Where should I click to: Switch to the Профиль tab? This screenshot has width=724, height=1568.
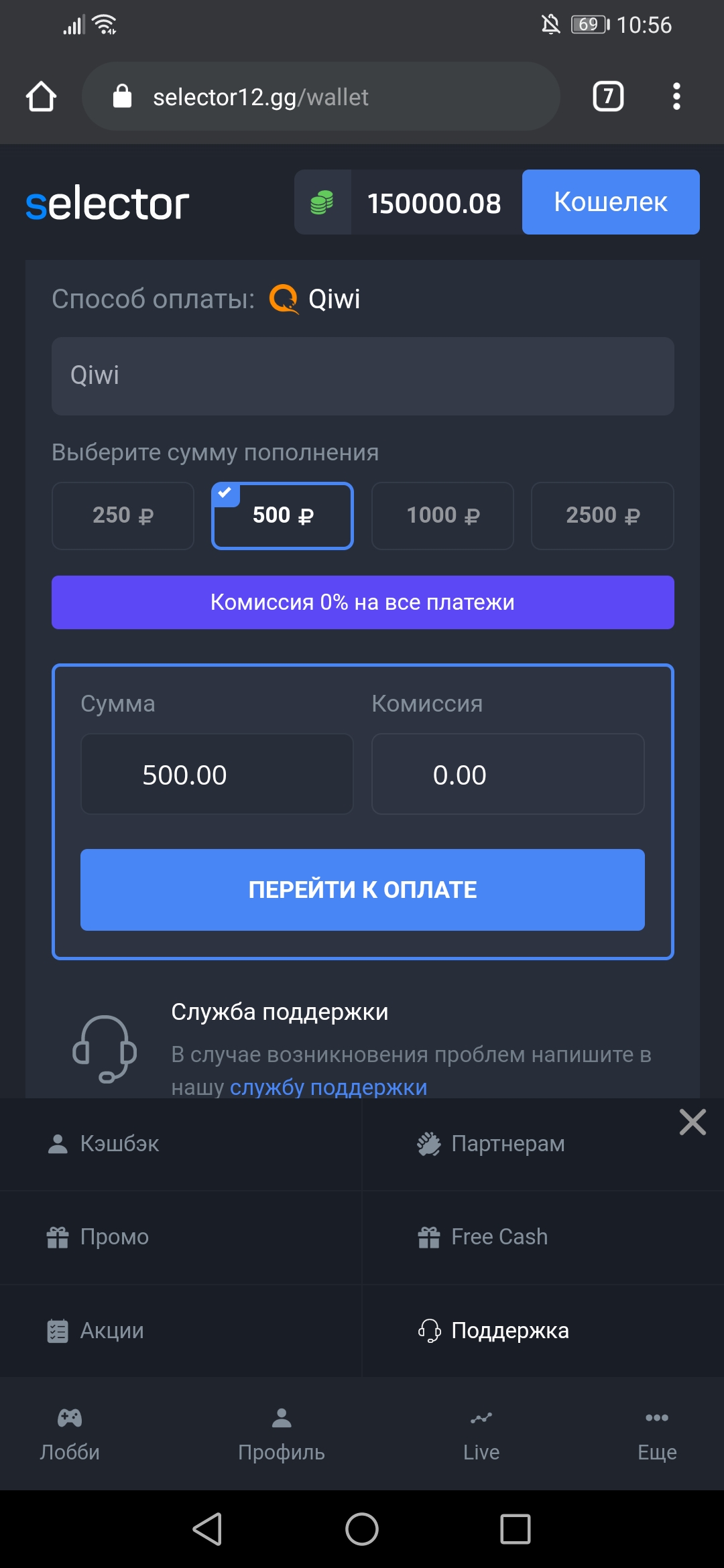[x=282, y=1434]
